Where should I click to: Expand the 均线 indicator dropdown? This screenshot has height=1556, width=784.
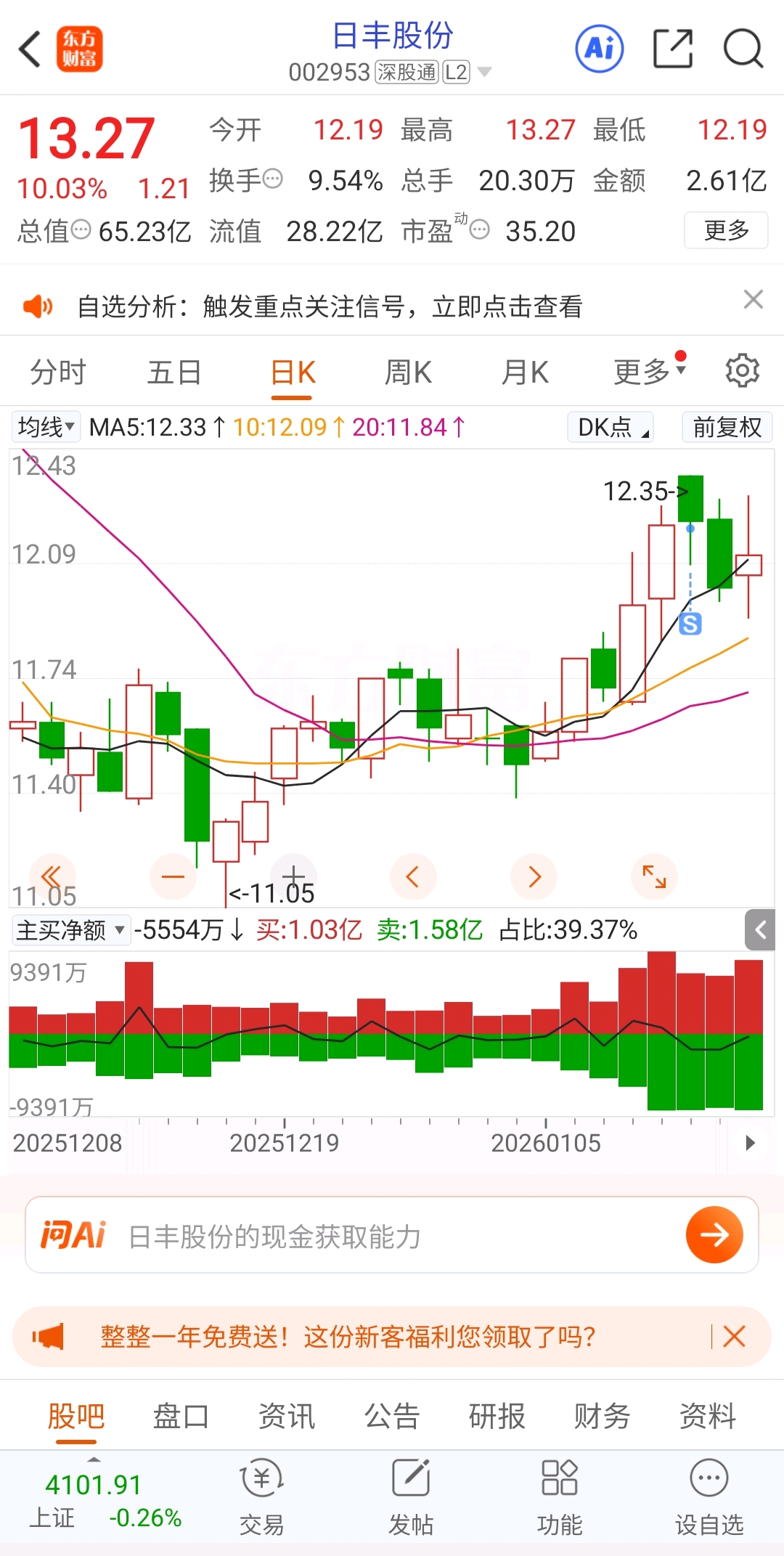pos(46,427)
